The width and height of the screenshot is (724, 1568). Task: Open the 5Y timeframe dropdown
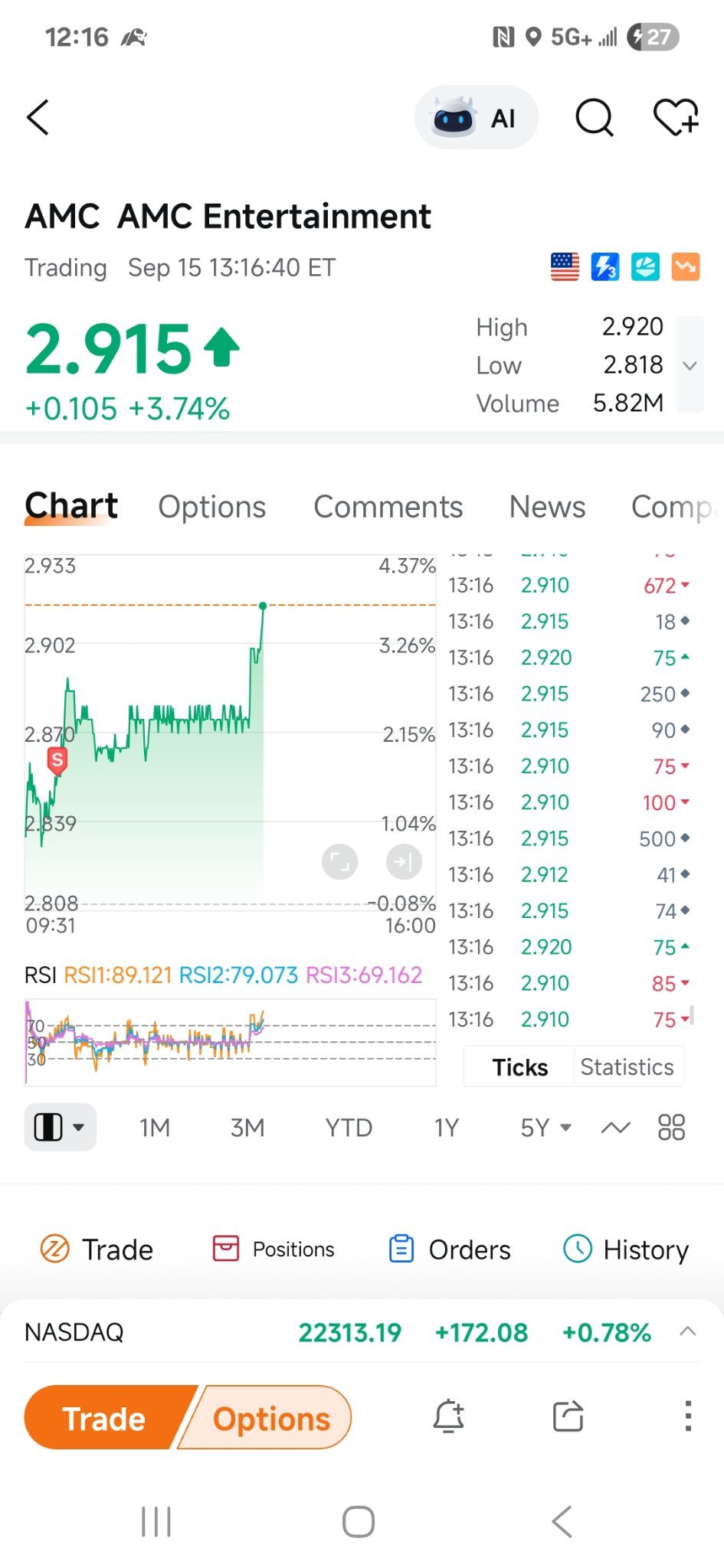coord(545,1127)
